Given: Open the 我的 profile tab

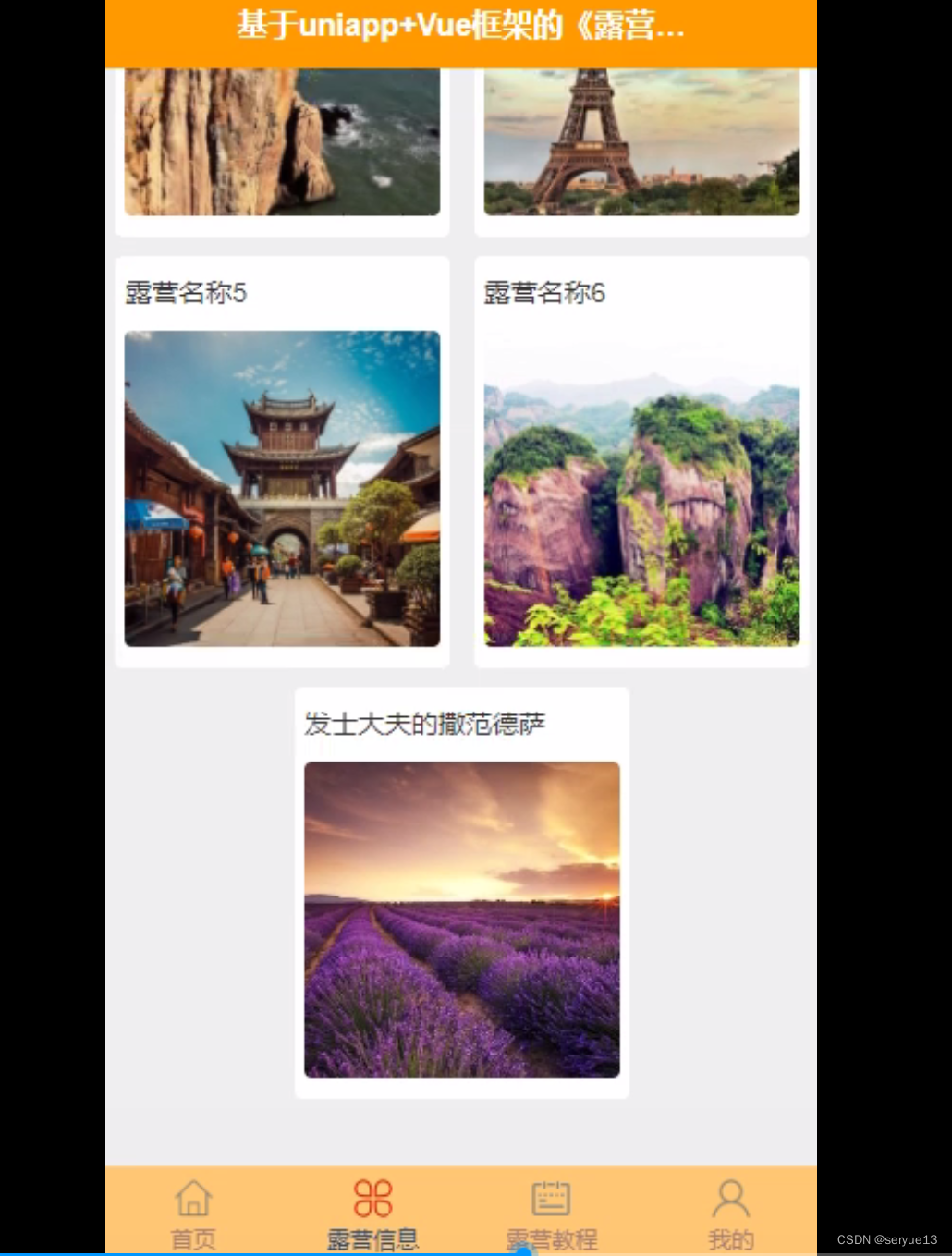Looking at the screenshot, I should tap(730, 1212).
